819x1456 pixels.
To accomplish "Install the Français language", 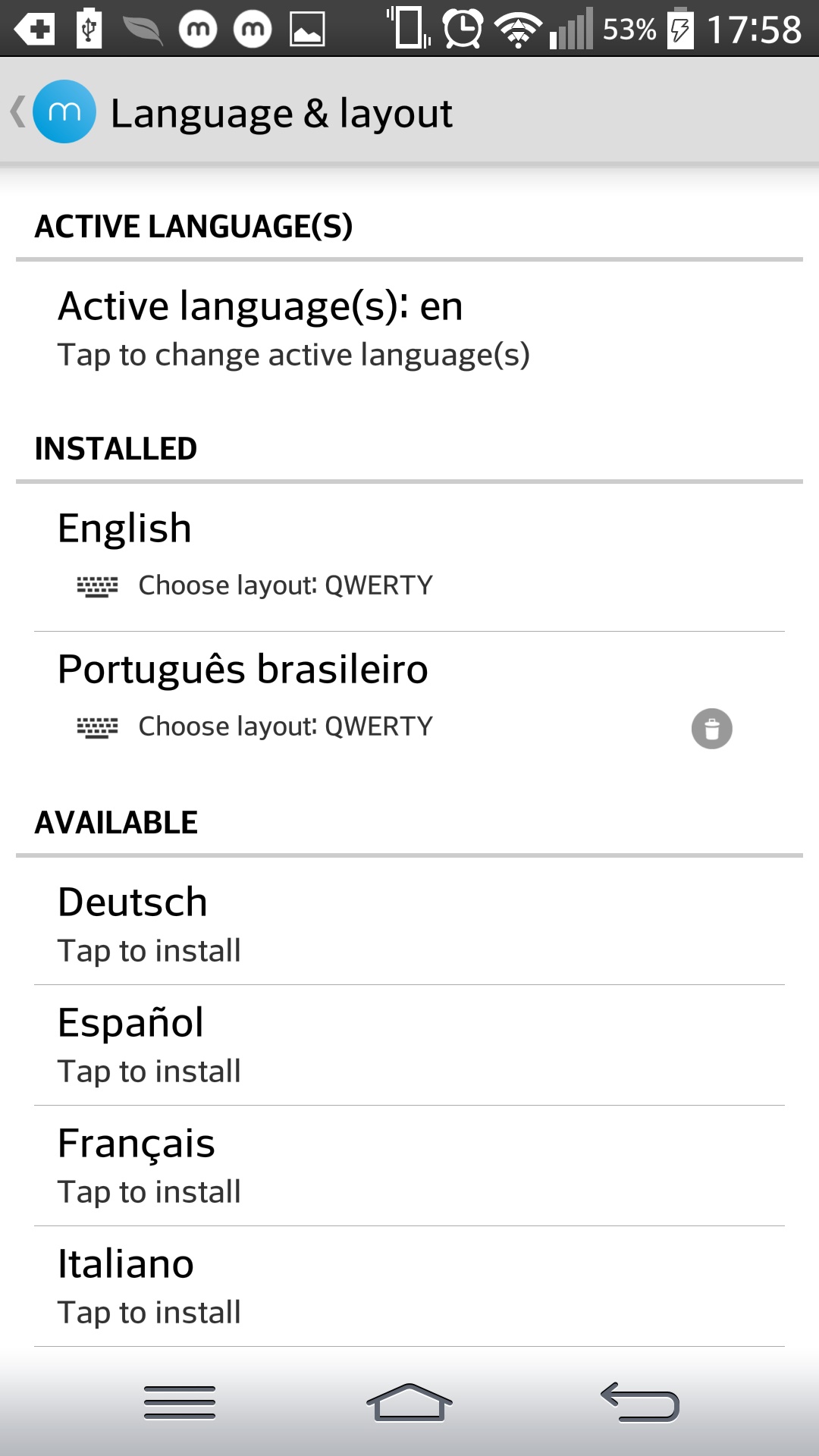I will click(409, 1166).
